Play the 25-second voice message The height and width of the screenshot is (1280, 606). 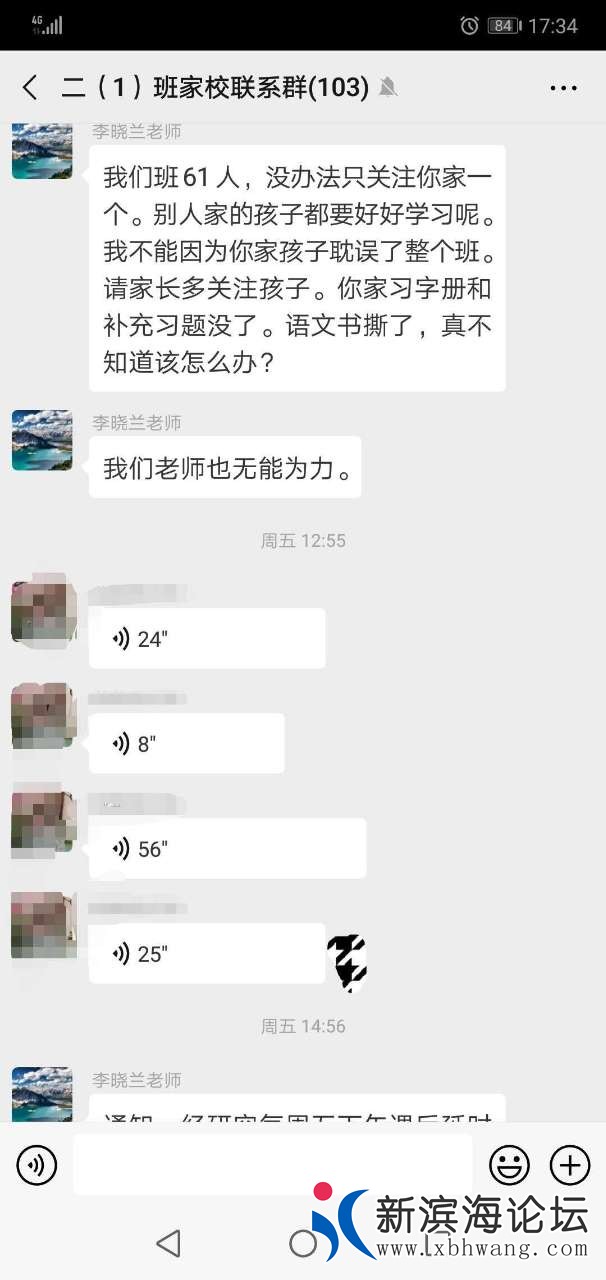pyautogui.click(x=206, y=954)
